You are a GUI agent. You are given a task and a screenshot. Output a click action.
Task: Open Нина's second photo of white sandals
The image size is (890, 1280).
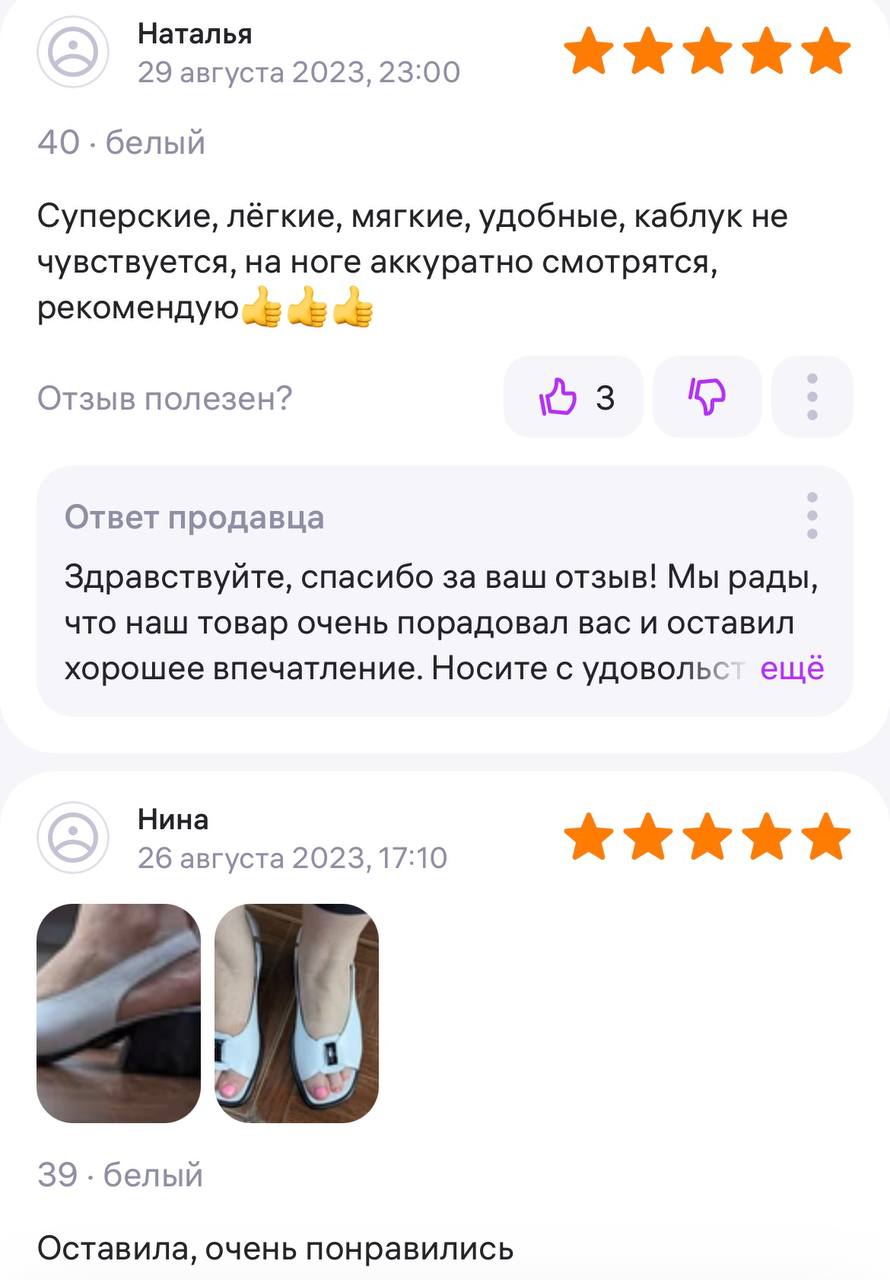point(296,1013)
